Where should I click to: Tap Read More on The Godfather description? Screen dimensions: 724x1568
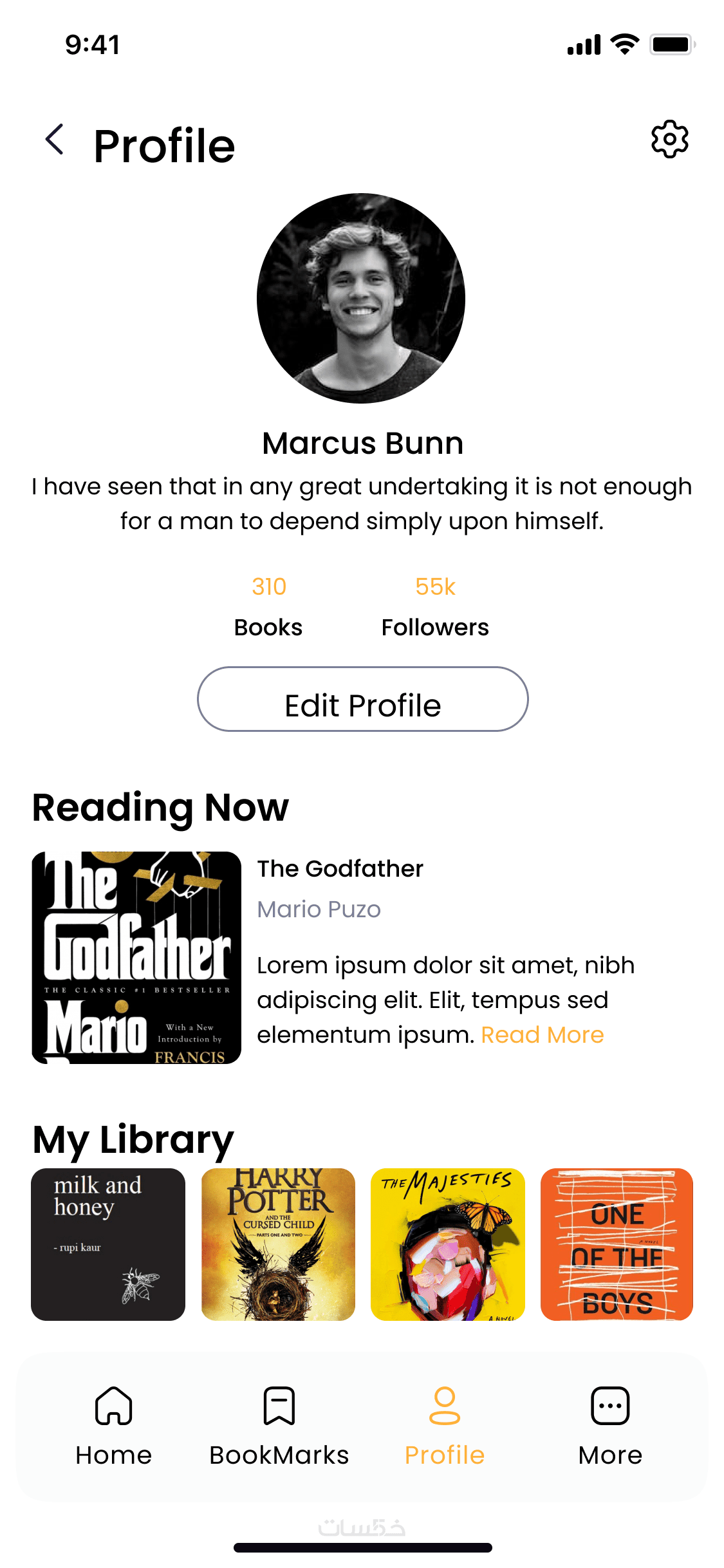click(542, 1035)
